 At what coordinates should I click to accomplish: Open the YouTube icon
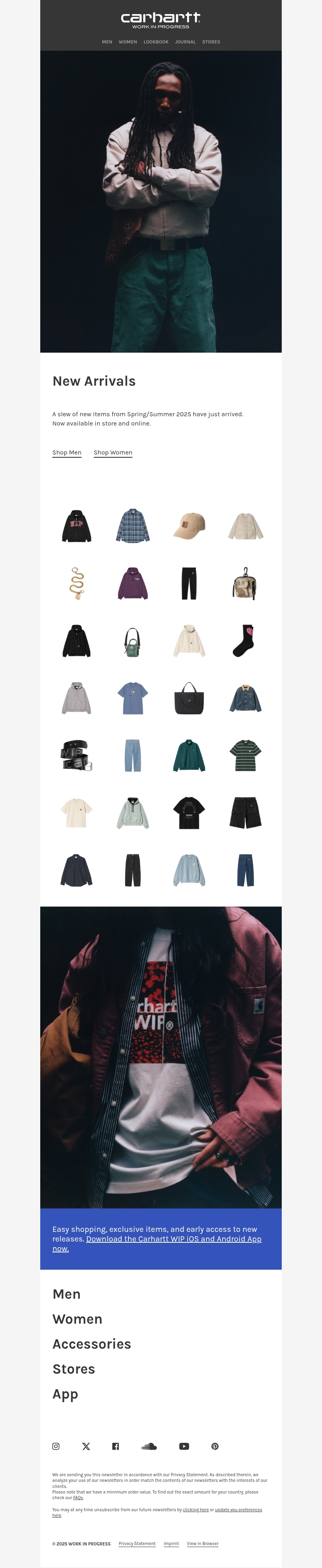click(184, 1446)
